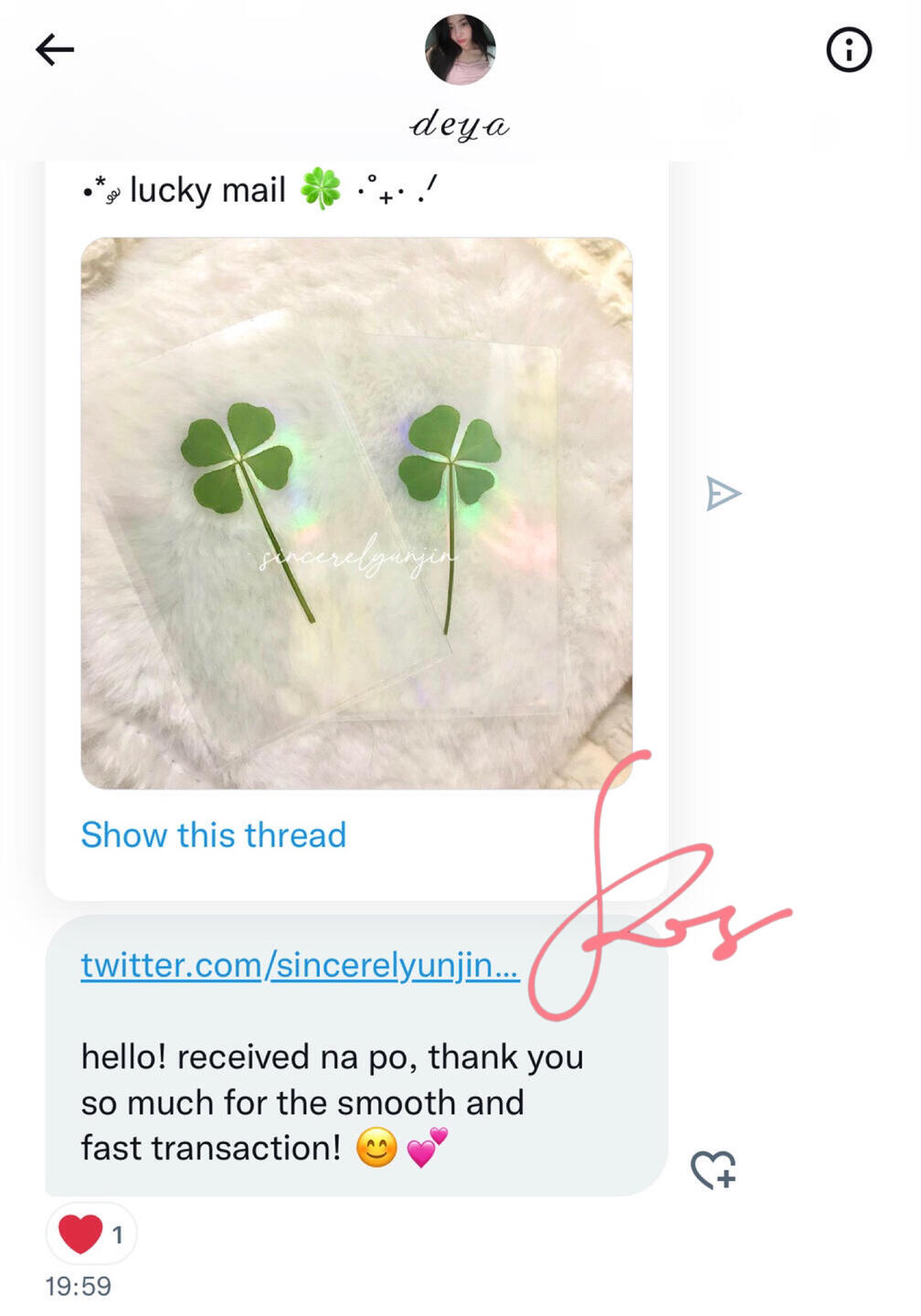
Task: Open conversation info button
Action: tap(848, 49)
